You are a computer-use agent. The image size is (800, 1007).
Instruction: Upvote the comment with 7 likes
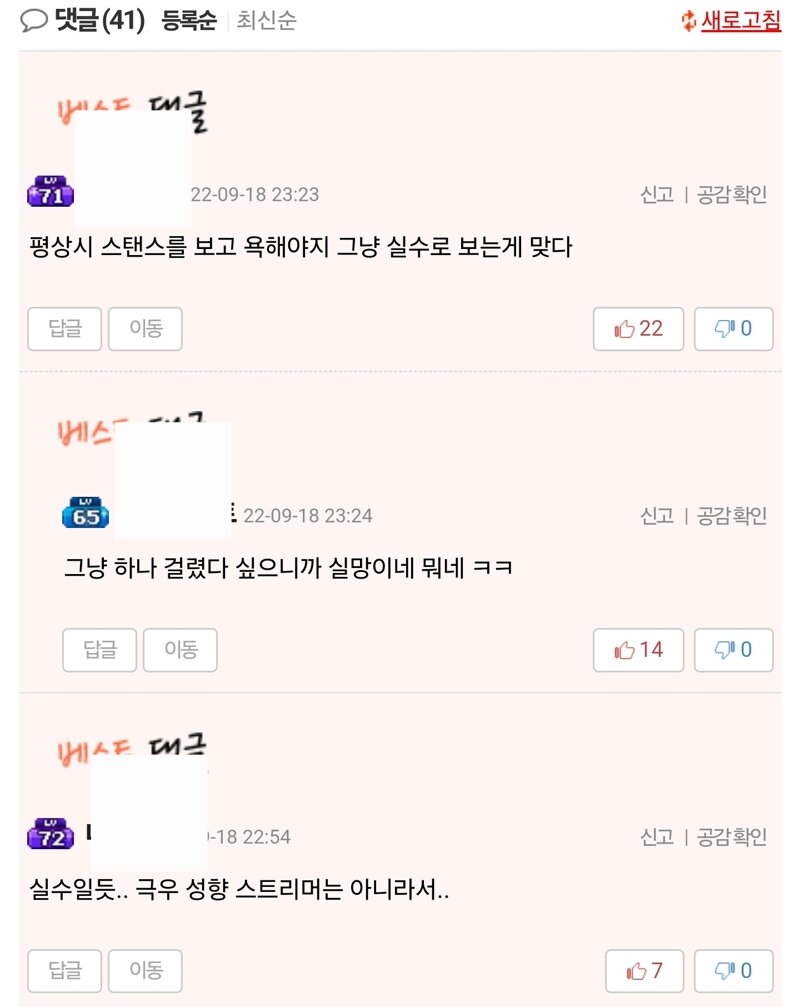tap(644, 971)
